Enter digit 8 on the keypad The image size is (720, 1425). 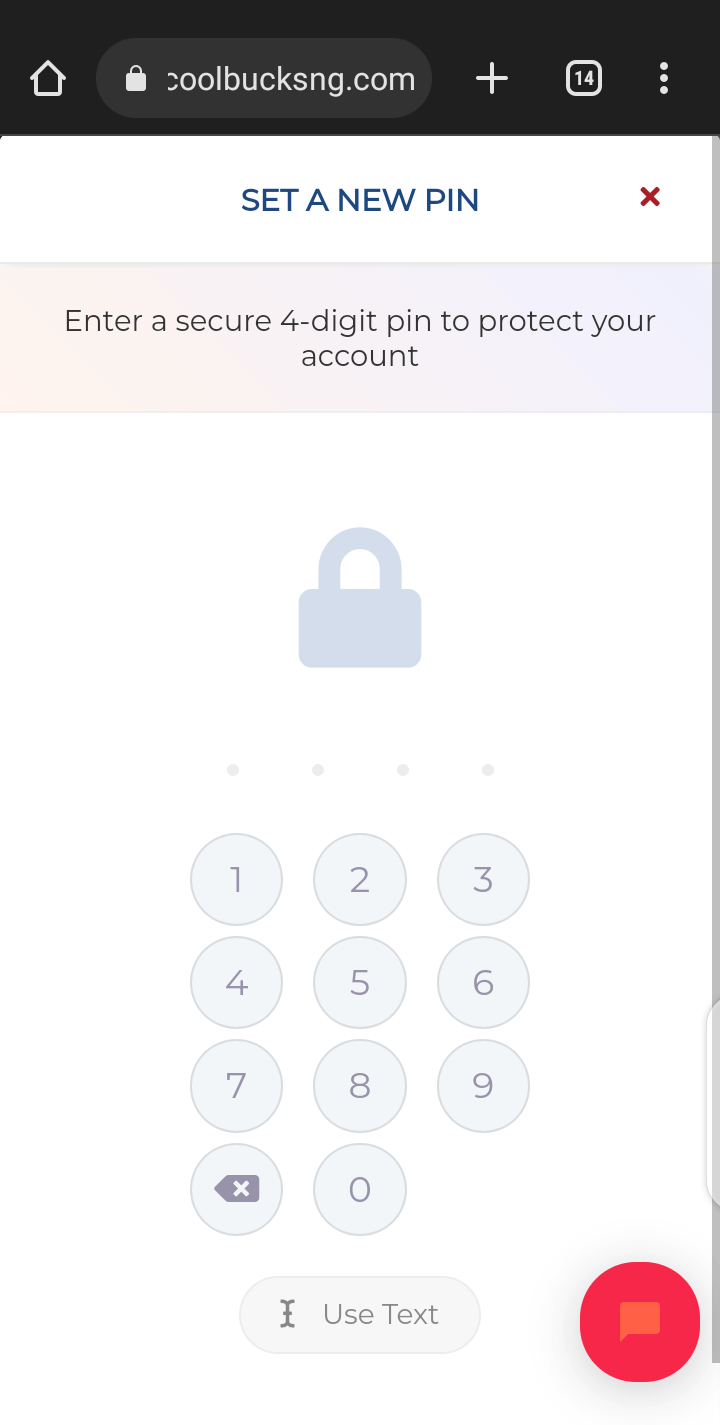pyautogui.click(x=360, y=1086)
